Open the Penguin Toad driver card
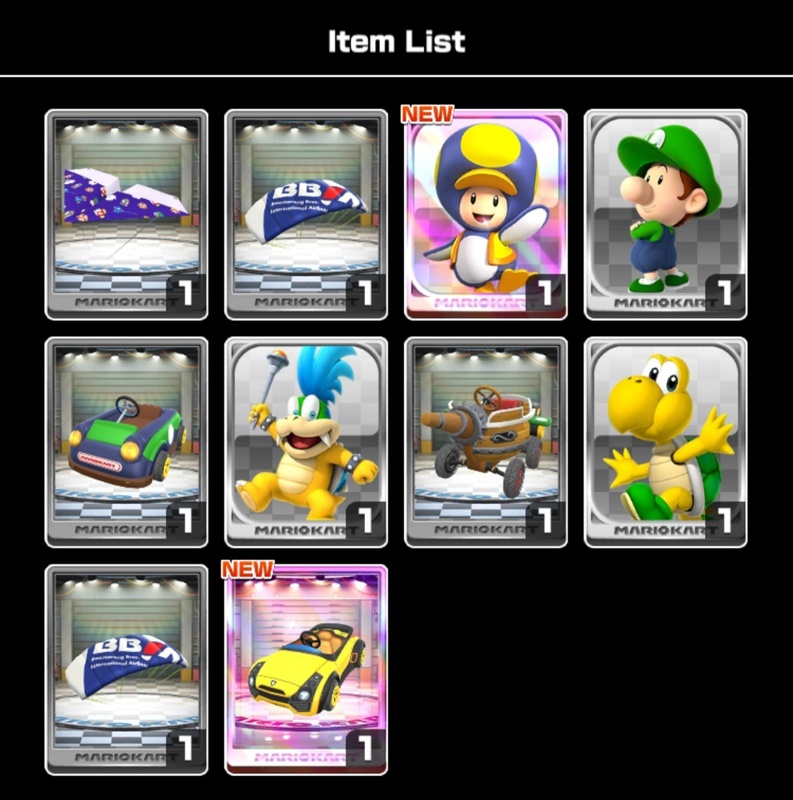The height and width of the screenshot is (800, 793). (x=485, y=215)
